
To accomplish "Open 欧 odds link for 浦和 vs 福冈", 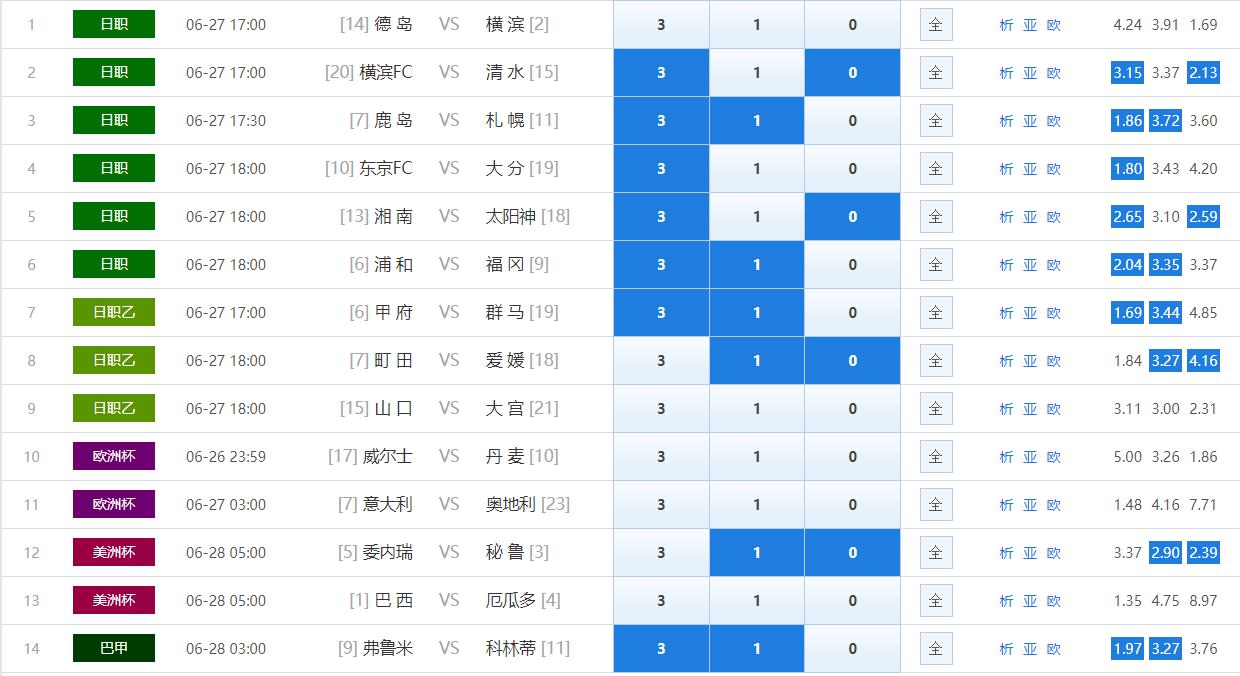I will click(1054, 265).
